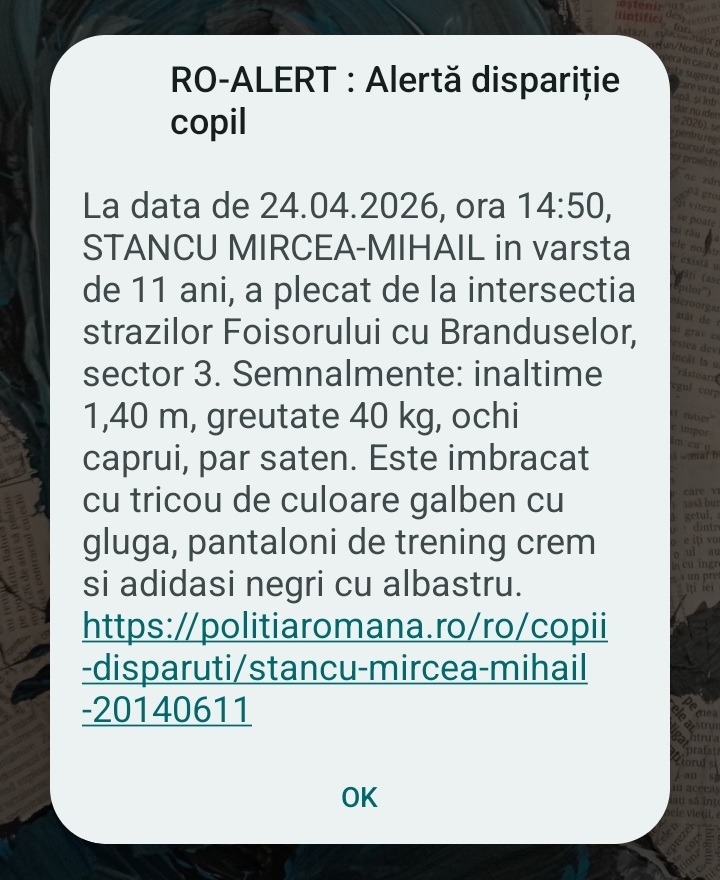Open the politiaromana.ro missing child link

(345, 668)
